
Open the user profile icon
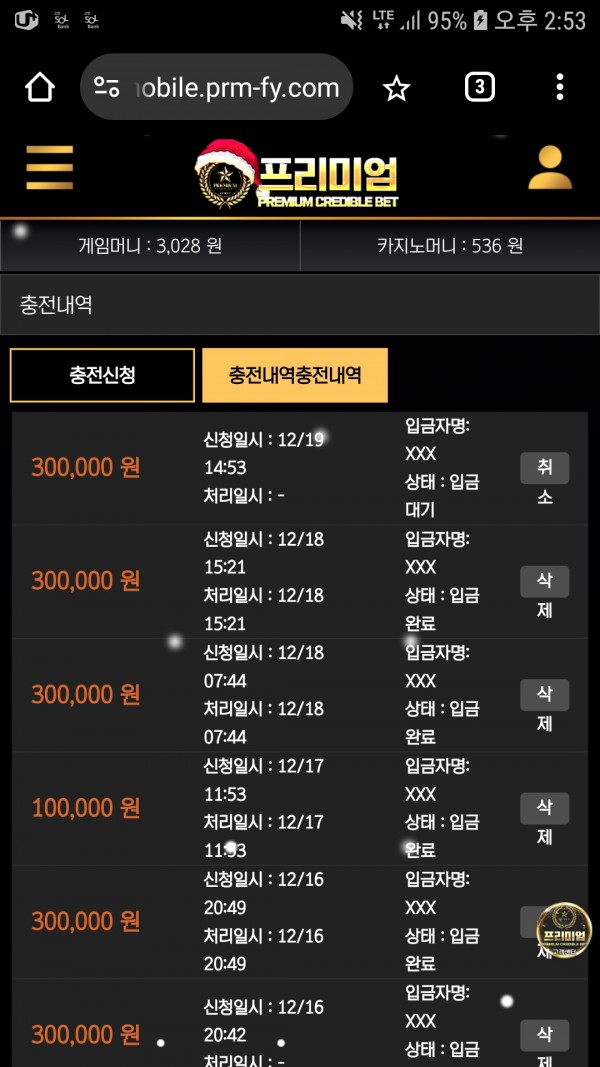(x=549, y=167)
